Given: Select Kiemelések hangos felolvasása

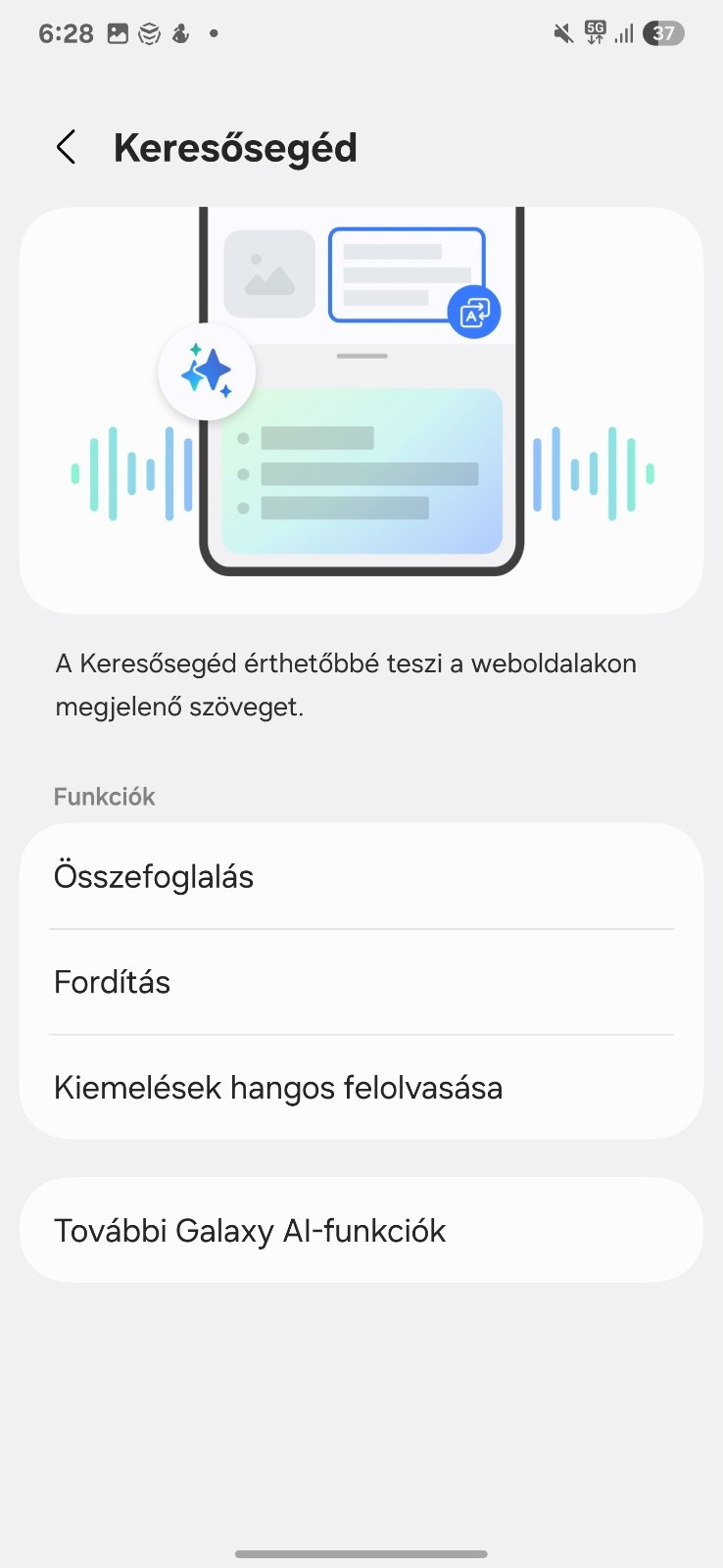Looking at the screenshot, I should (x=361, y=1088).
